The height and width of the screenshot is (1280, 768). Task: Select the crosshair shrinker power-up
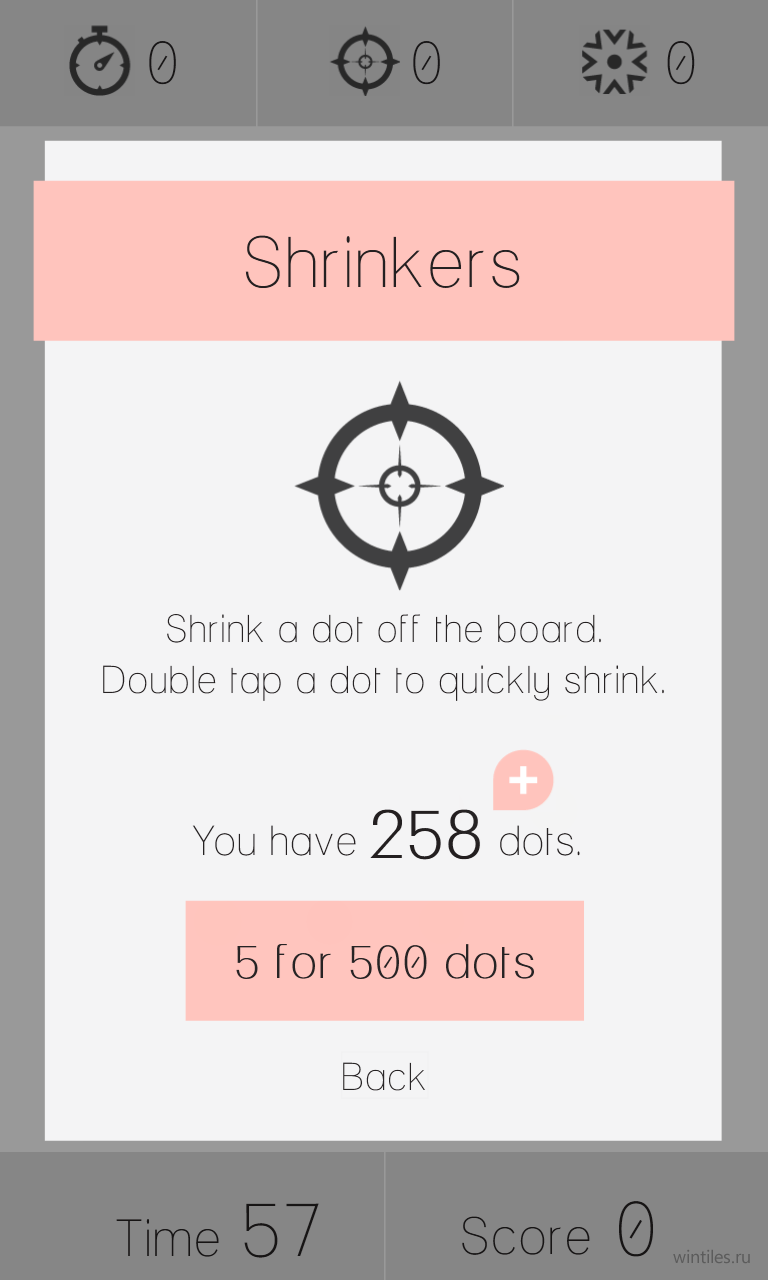385,63
